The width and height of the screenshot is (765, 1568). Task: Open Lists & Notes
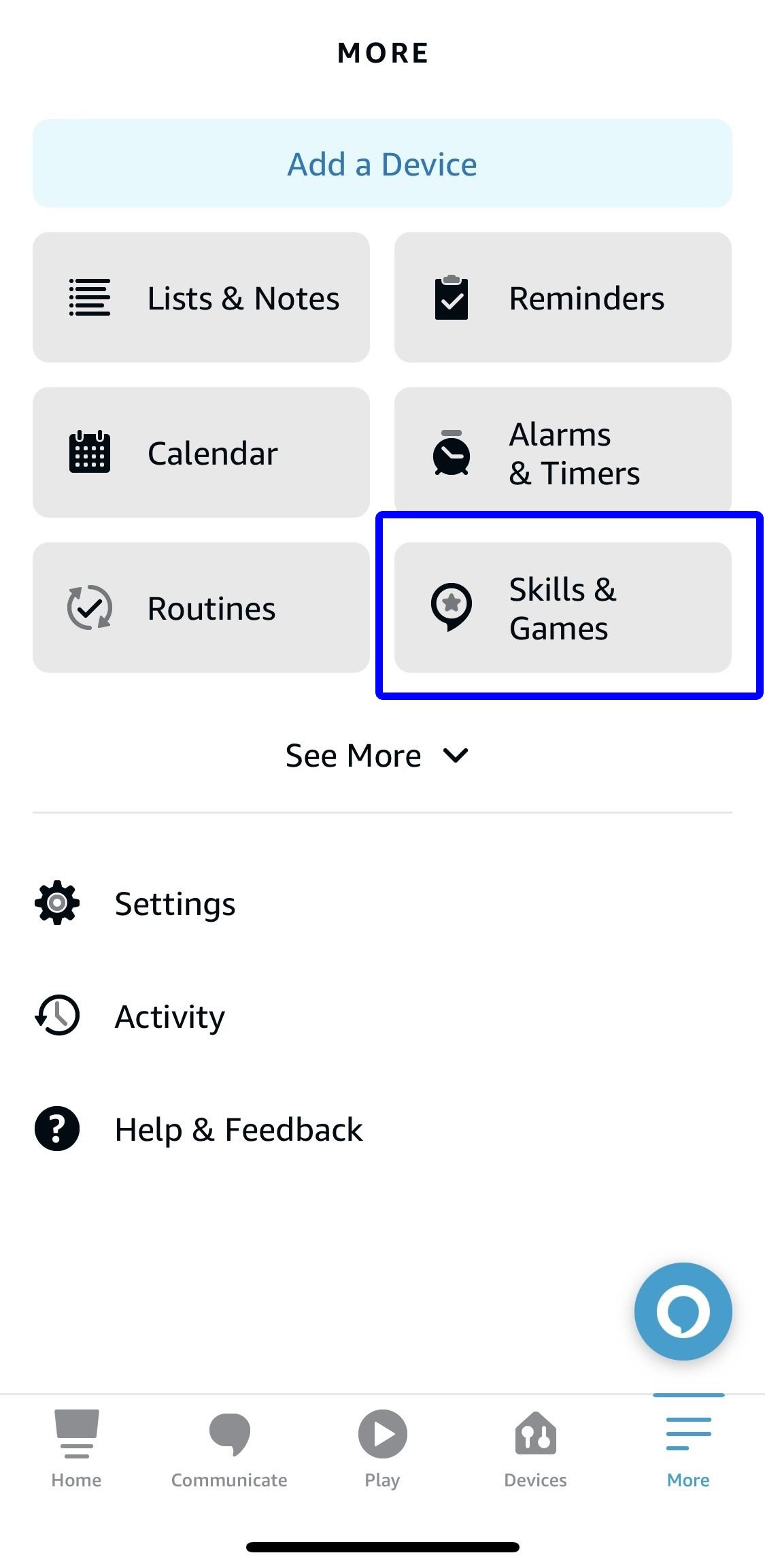coord(201,297)
